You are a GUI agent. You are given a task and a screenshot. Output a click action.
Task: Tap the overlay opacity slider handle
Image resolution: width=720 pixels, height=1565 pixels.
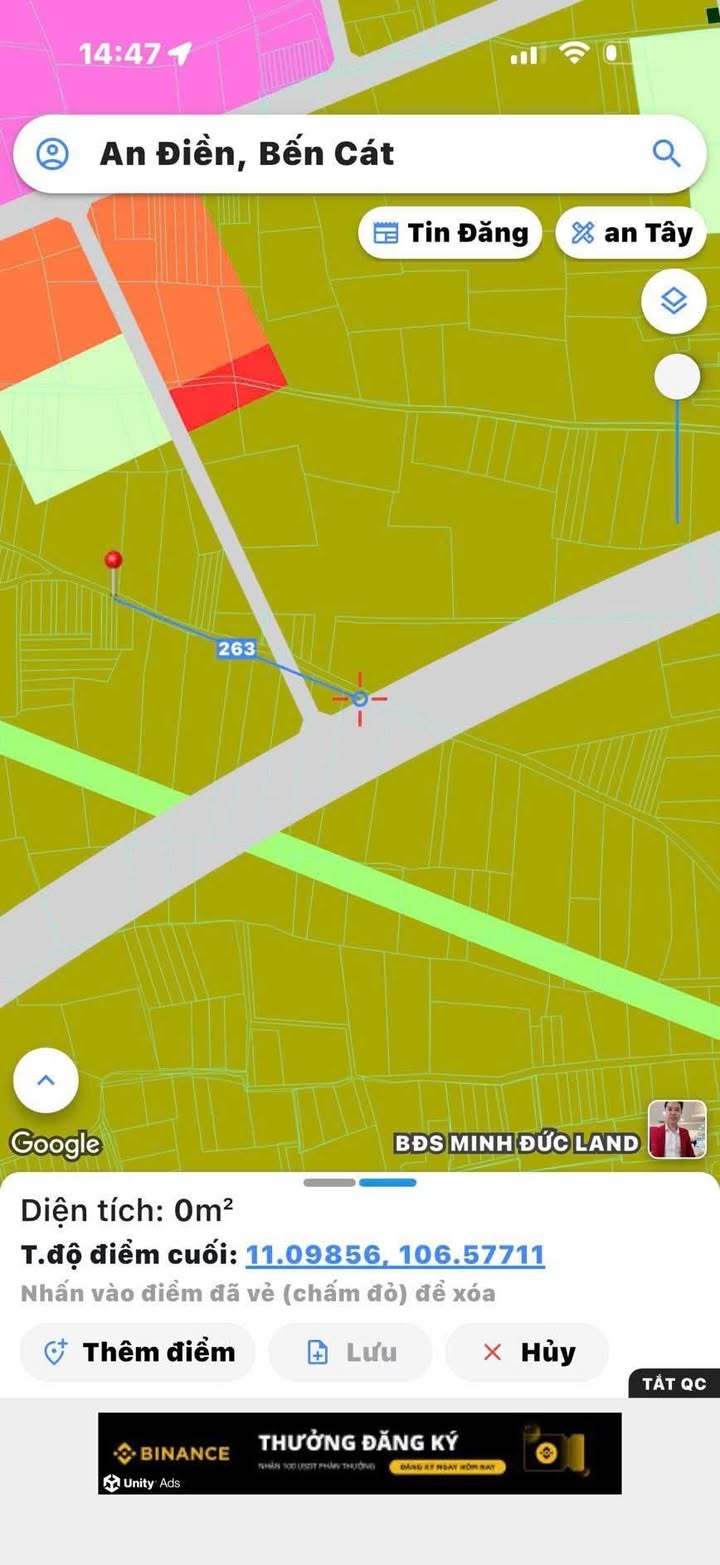pyautogui.click(x=677, y=377)
